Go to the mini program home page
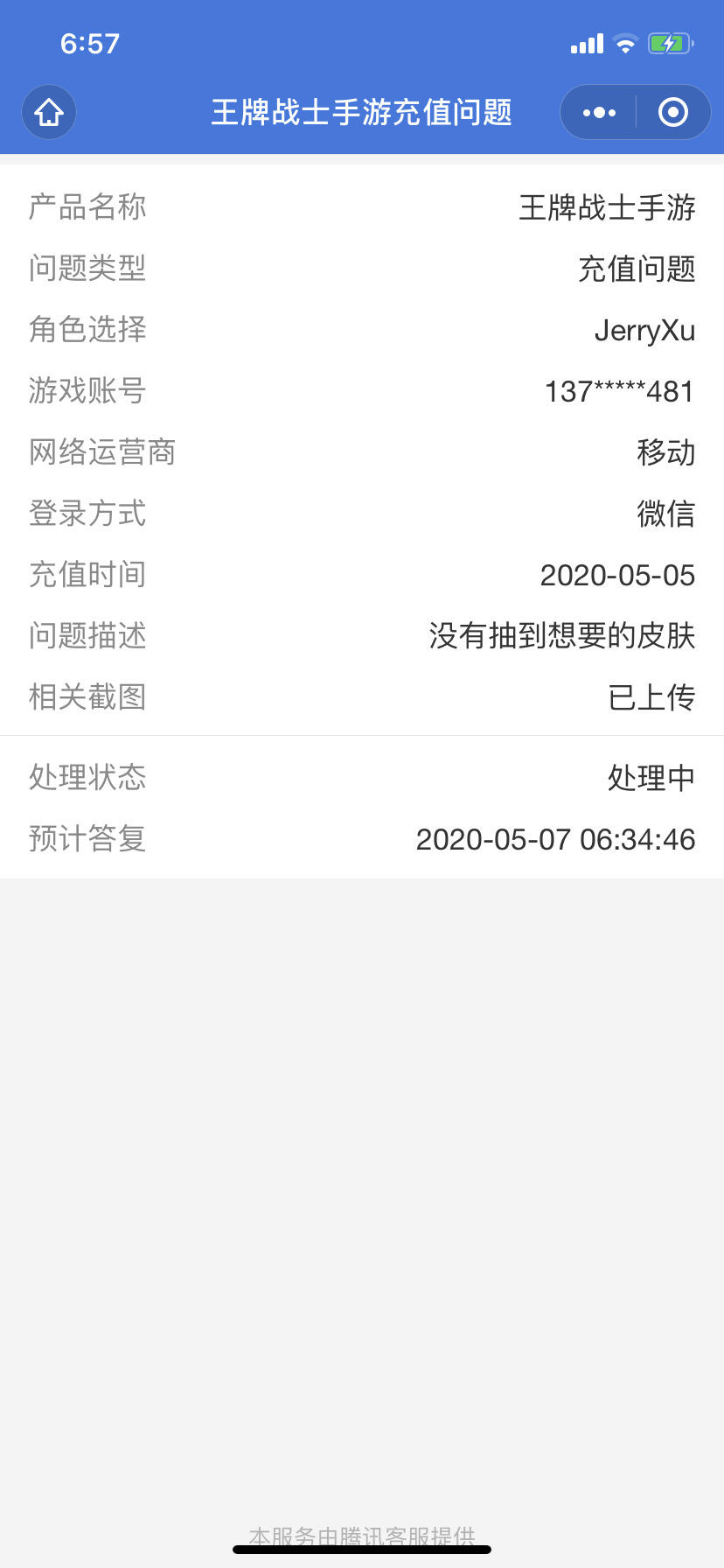The height and width of the screenshot is (1568, 724). 49,112
